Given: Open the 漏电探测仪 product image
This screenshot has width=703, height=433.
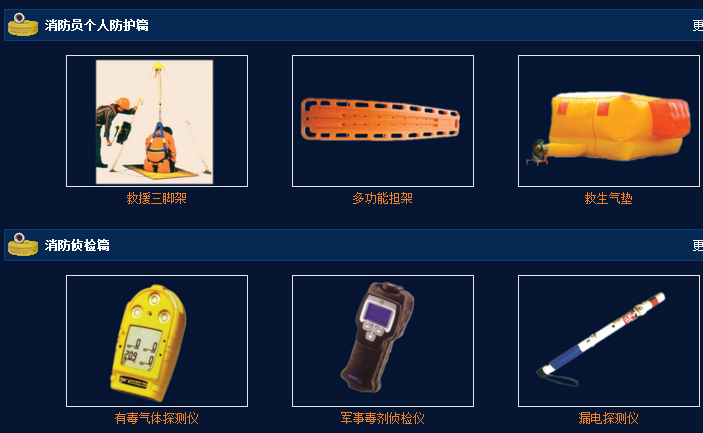Looking at the screenshot, I should tap(608, 341).
